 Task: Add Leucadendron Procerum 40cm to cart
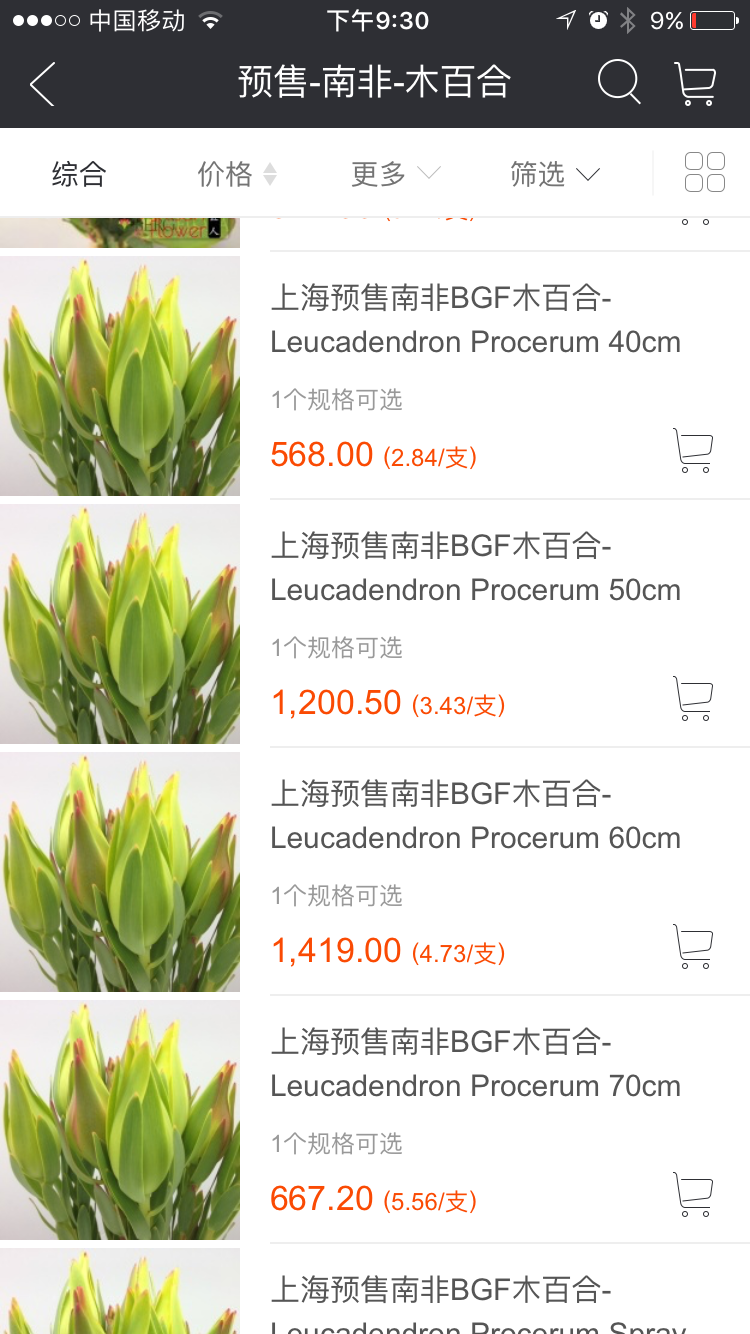pyautogui.click(x=693, y=452)
